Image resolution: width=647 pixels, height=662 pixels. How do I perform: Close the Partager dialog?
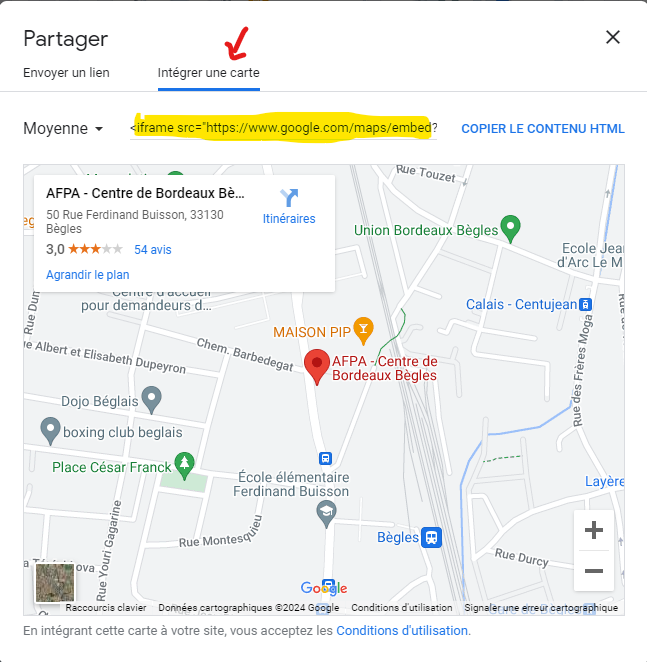click(613, 37)
